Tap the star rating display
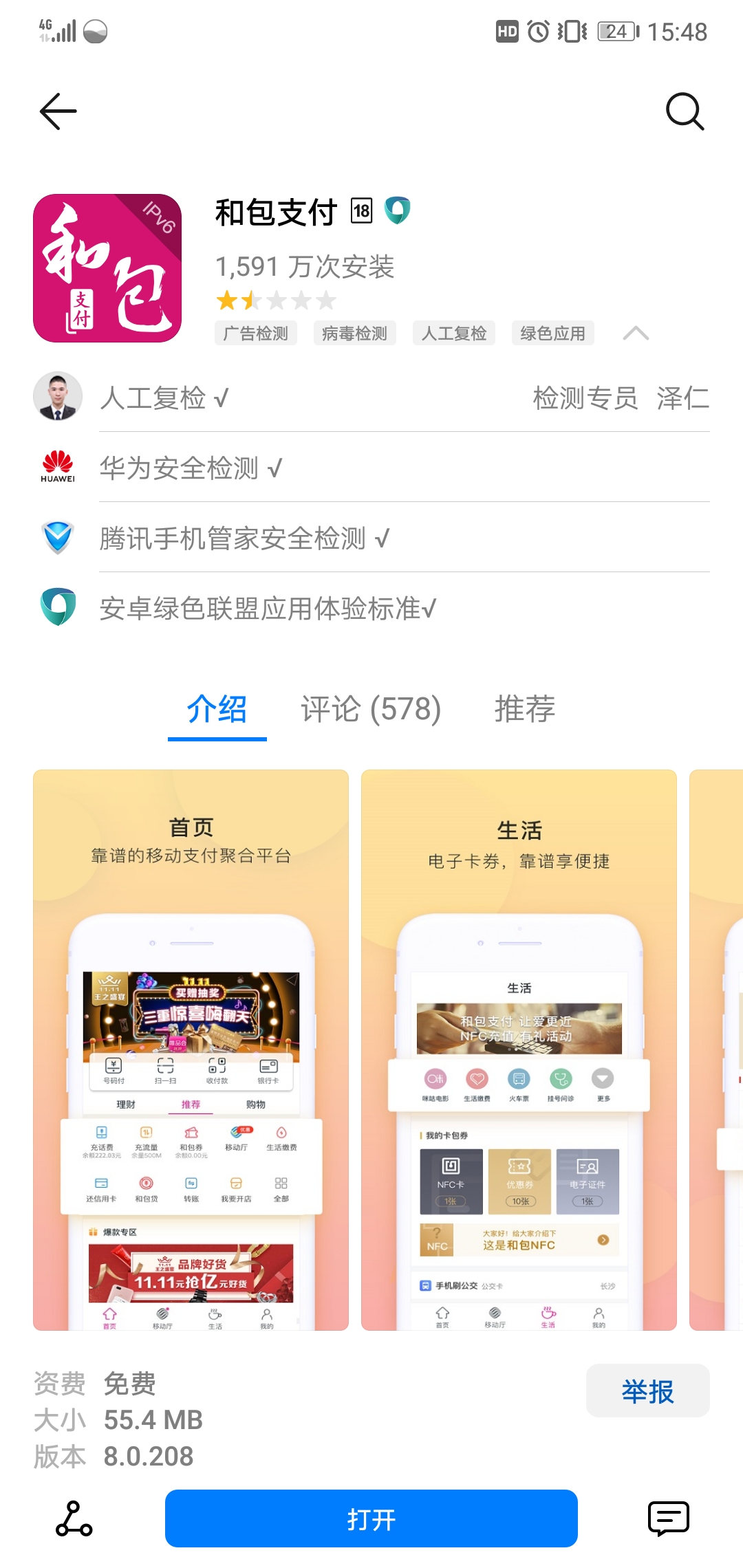This screenshot has height=1568, width=743. point(275,301)
